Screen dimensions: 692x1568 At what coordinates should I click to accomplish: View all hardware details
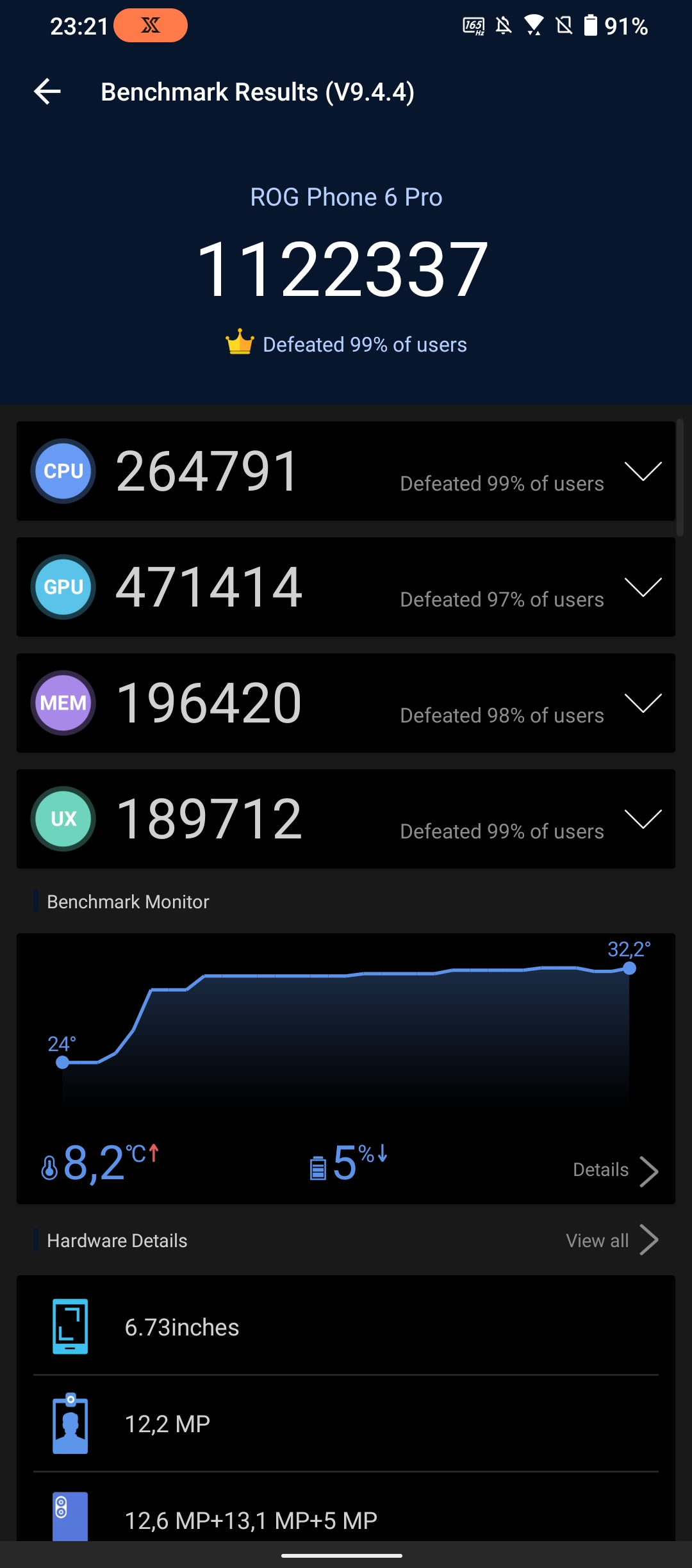coord(613,1241)
